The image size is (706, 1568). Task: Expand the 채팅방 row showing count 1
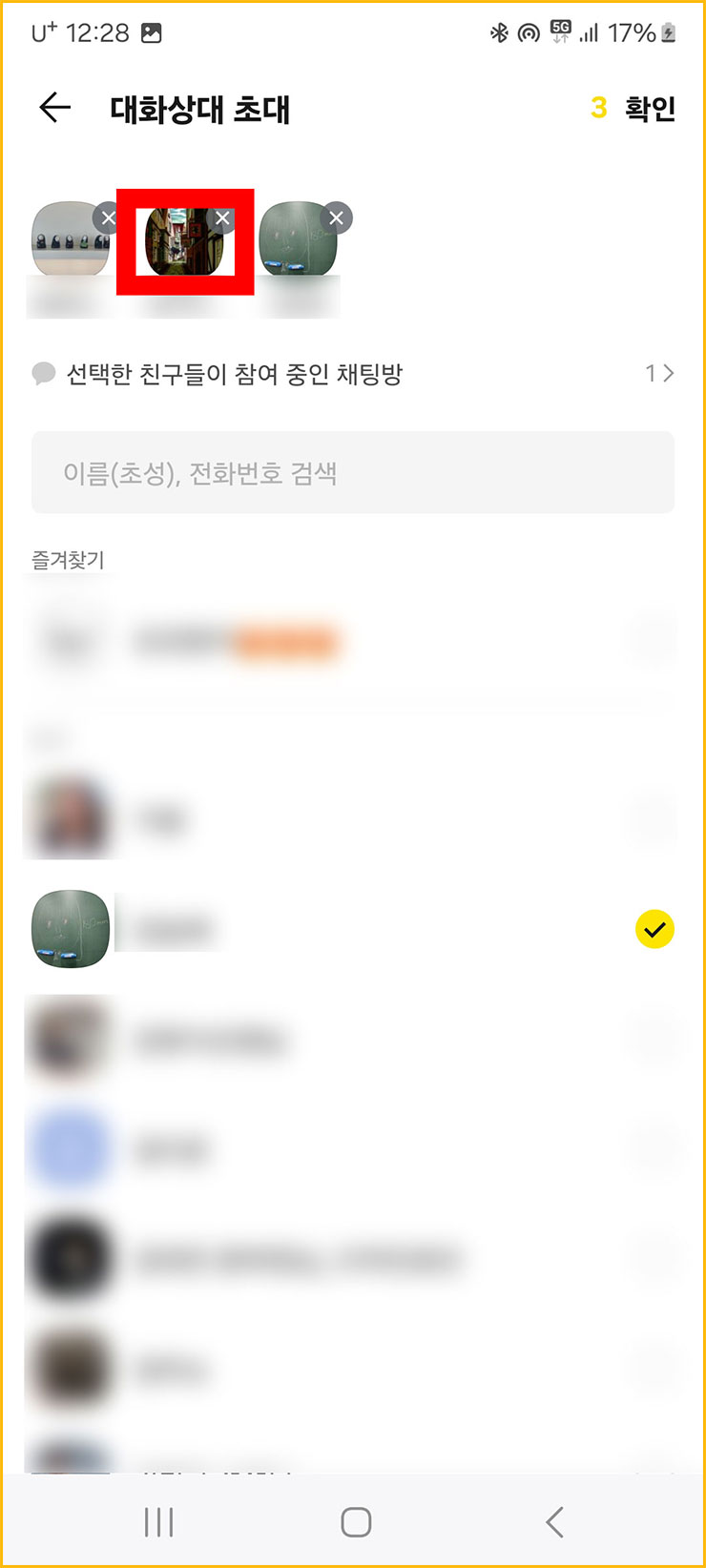353,374
